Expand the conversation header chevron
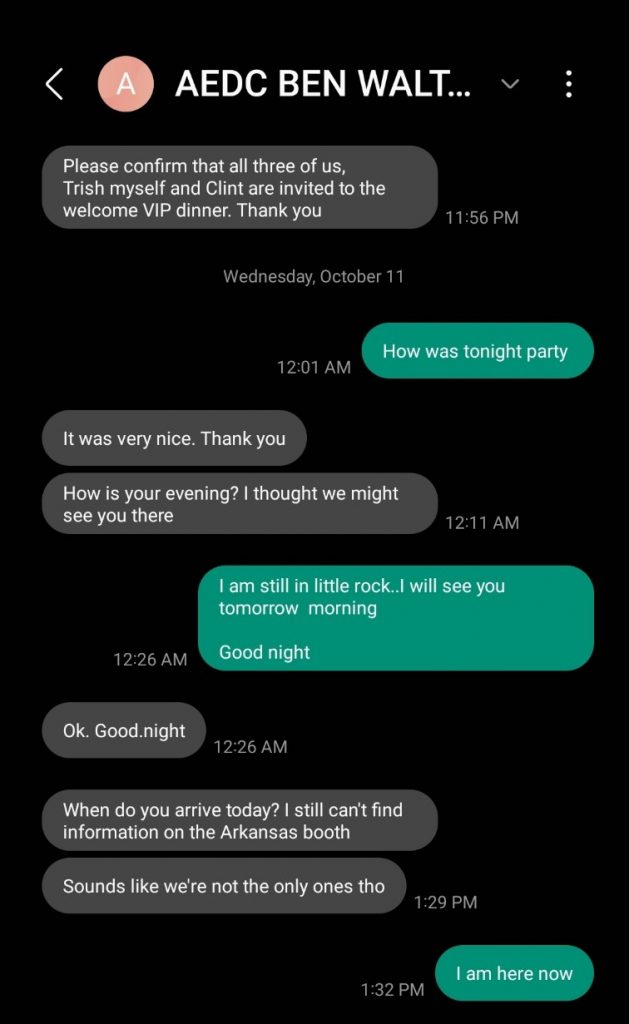Screen dimensions: 629x1024 click(x=510, y=84)
